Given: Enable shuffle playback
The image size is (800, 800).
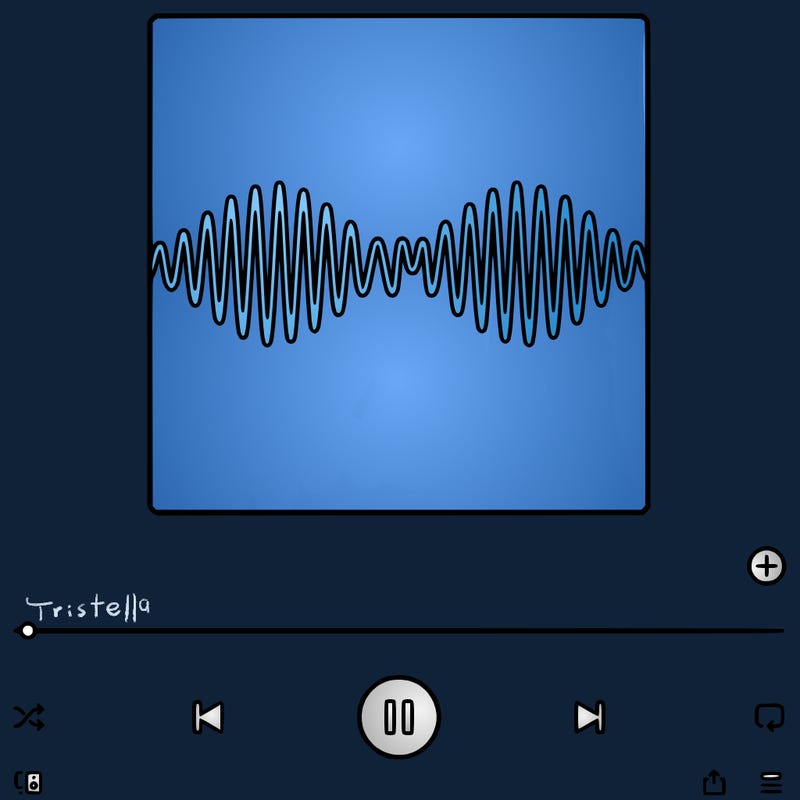Looking at the screenshot, I should pos(29,717).
